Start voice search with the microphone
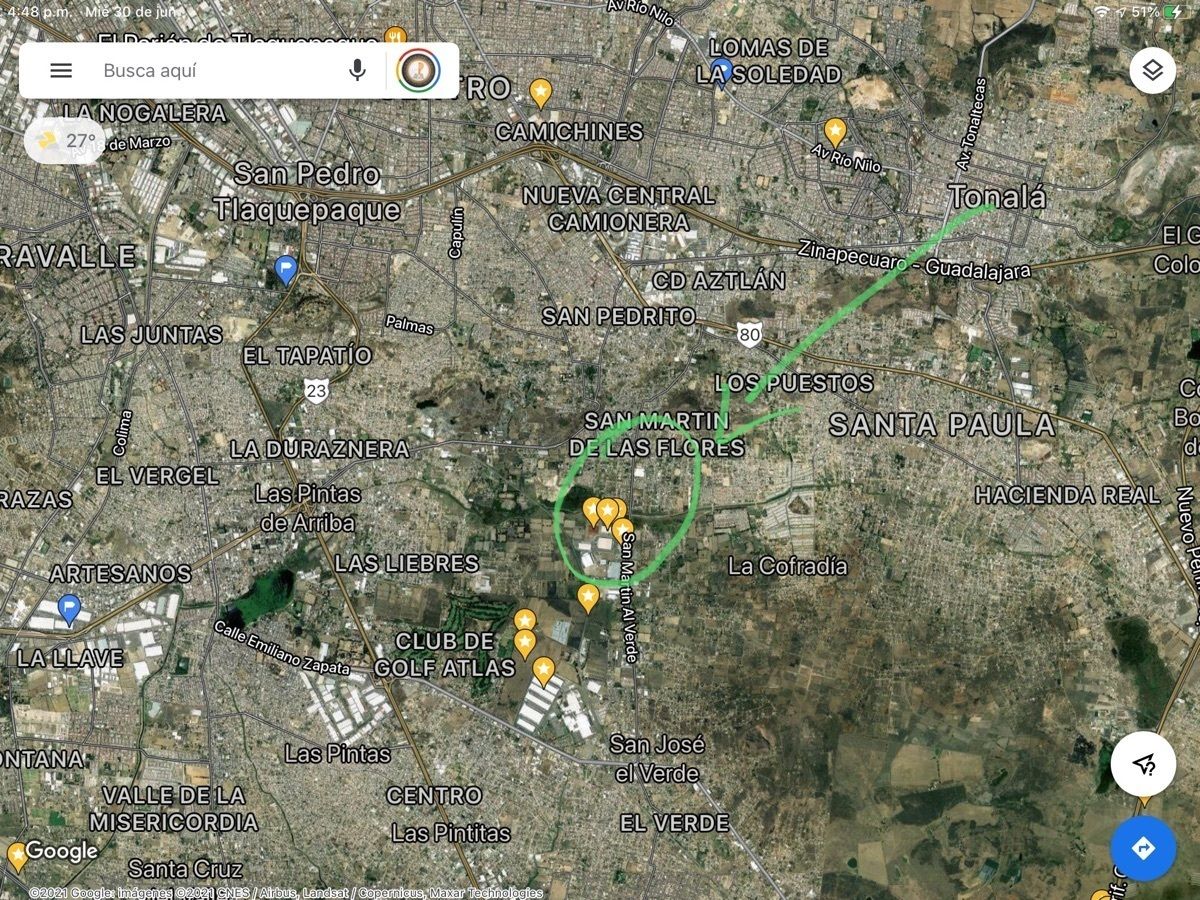 (x=357, y=70)
